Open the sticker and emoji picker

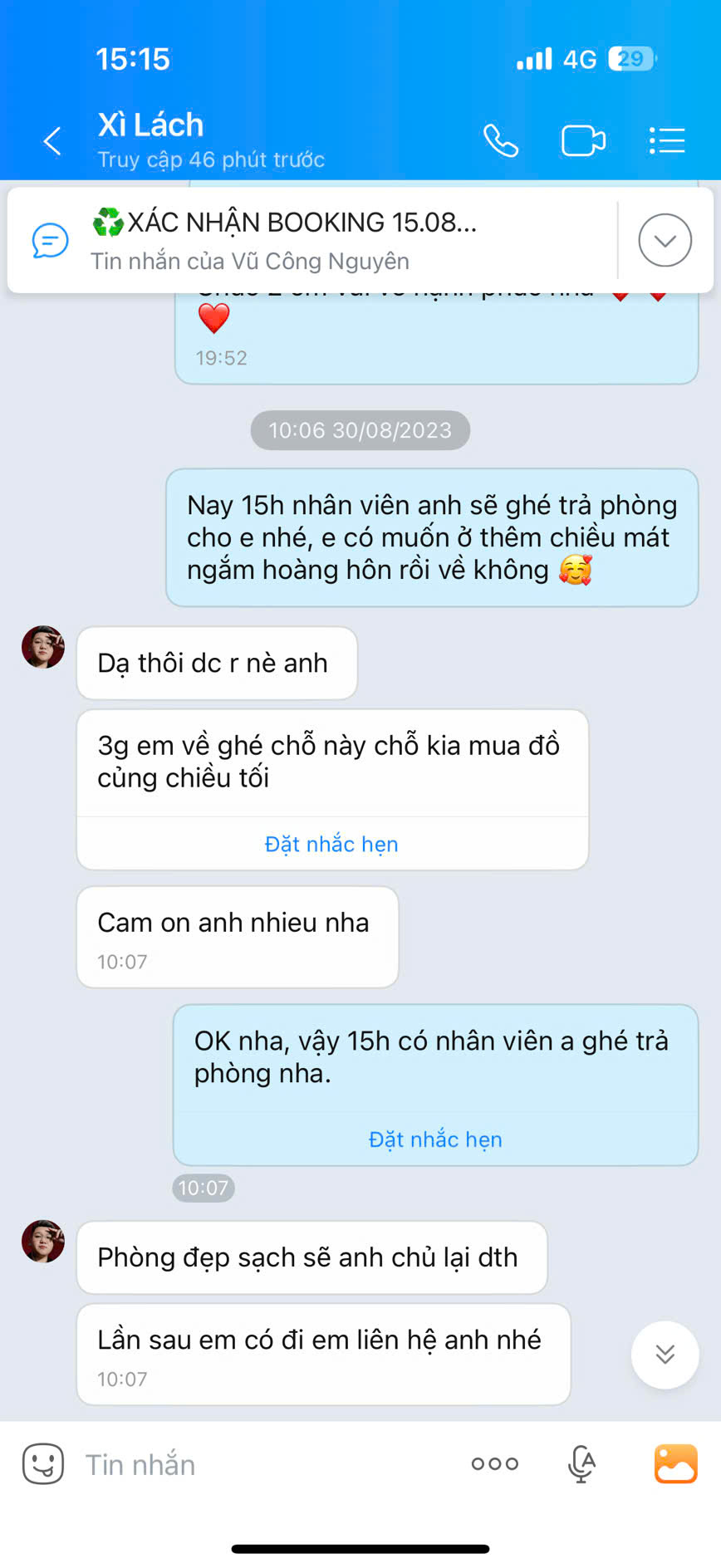43,1463
